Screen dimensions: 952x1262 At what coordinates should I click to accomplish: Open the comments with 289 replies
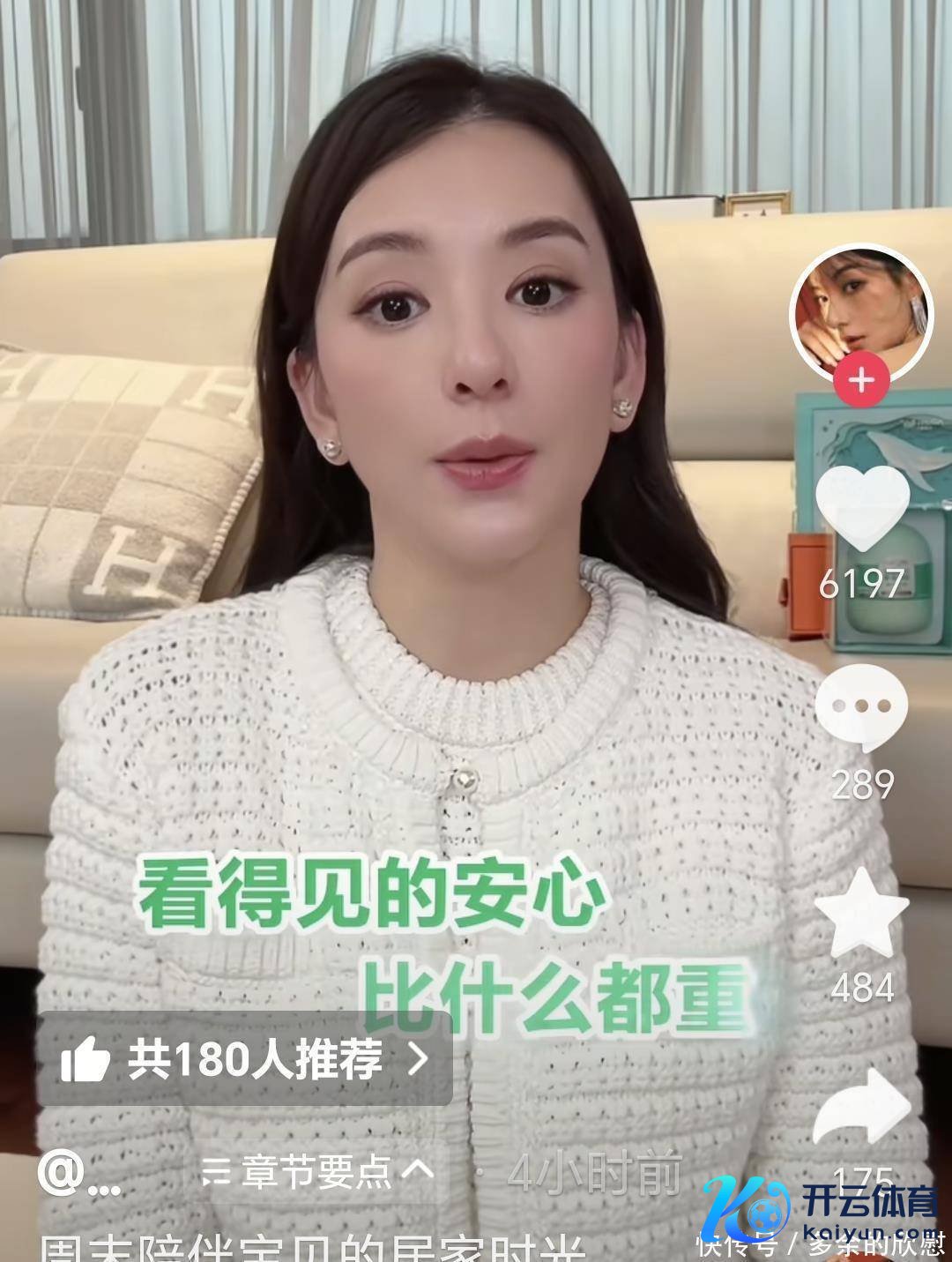click(861, 707)
